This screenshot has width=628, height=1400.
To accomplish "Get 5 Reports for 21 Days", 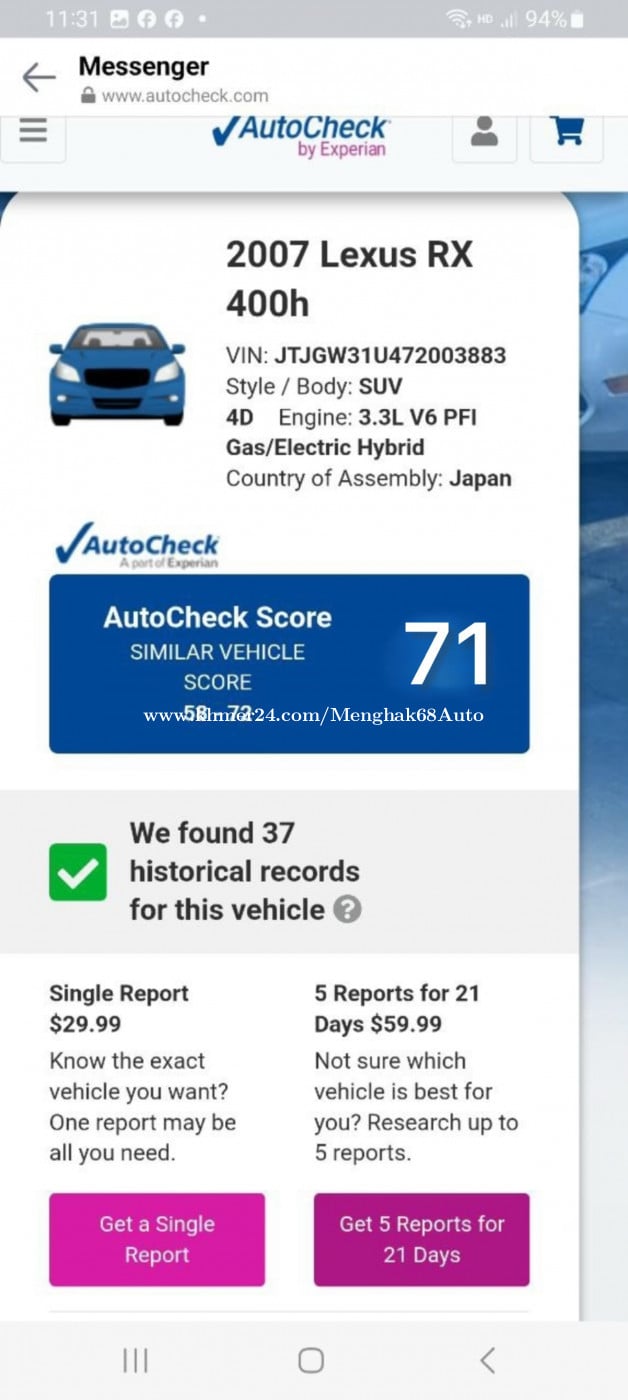I will pos(421,1239).
